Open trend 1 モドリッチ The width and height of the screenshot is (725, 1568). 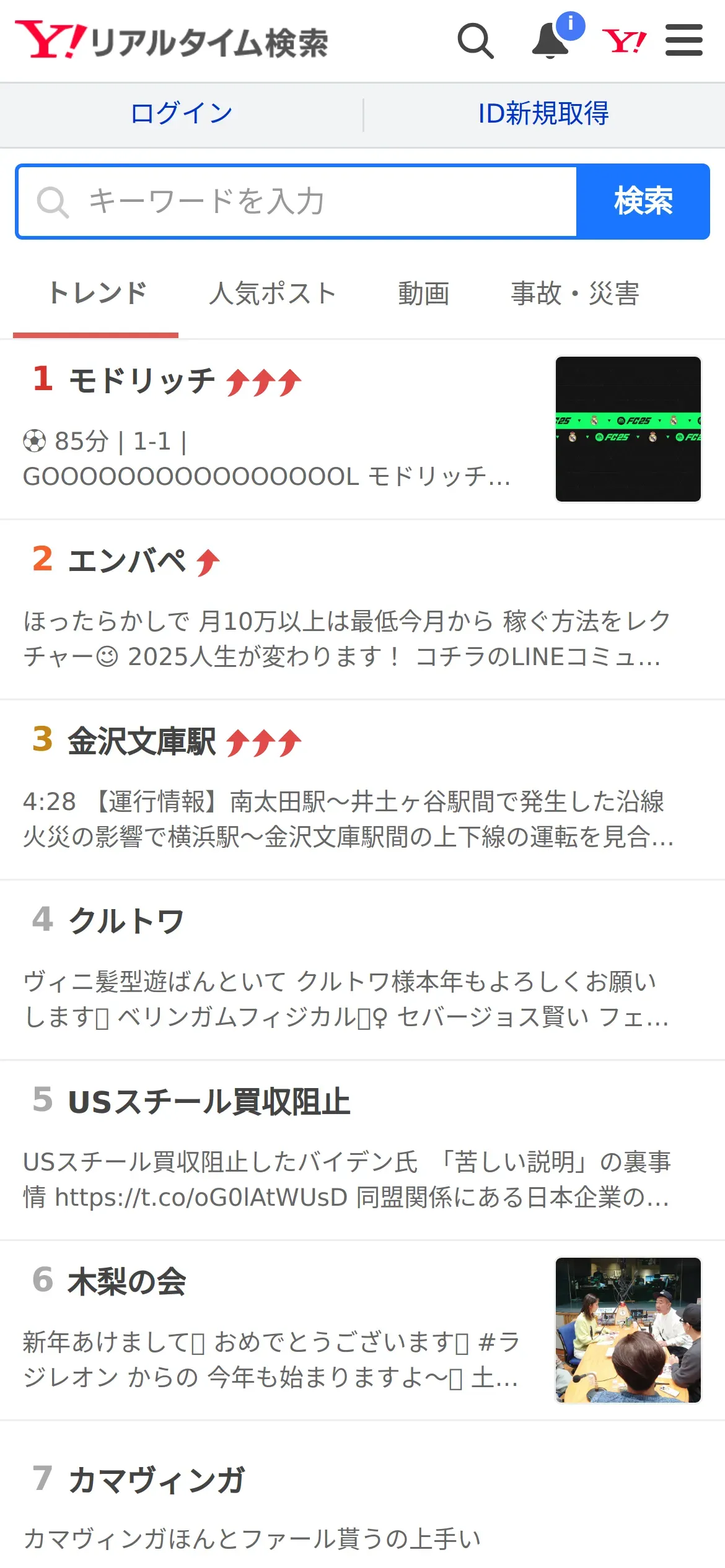(362, 429)
